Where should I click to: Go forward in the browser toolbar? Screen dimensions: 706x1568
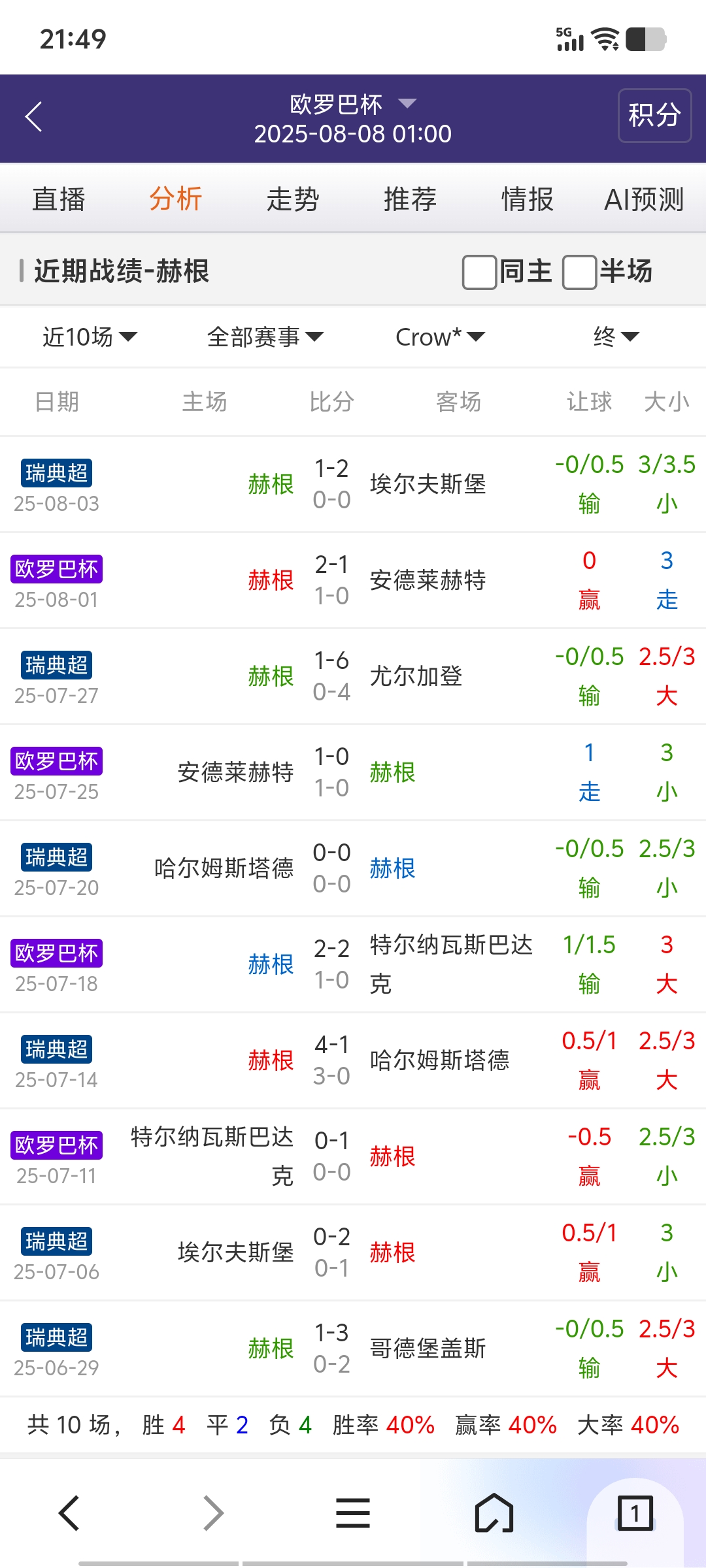[213, 1513]
